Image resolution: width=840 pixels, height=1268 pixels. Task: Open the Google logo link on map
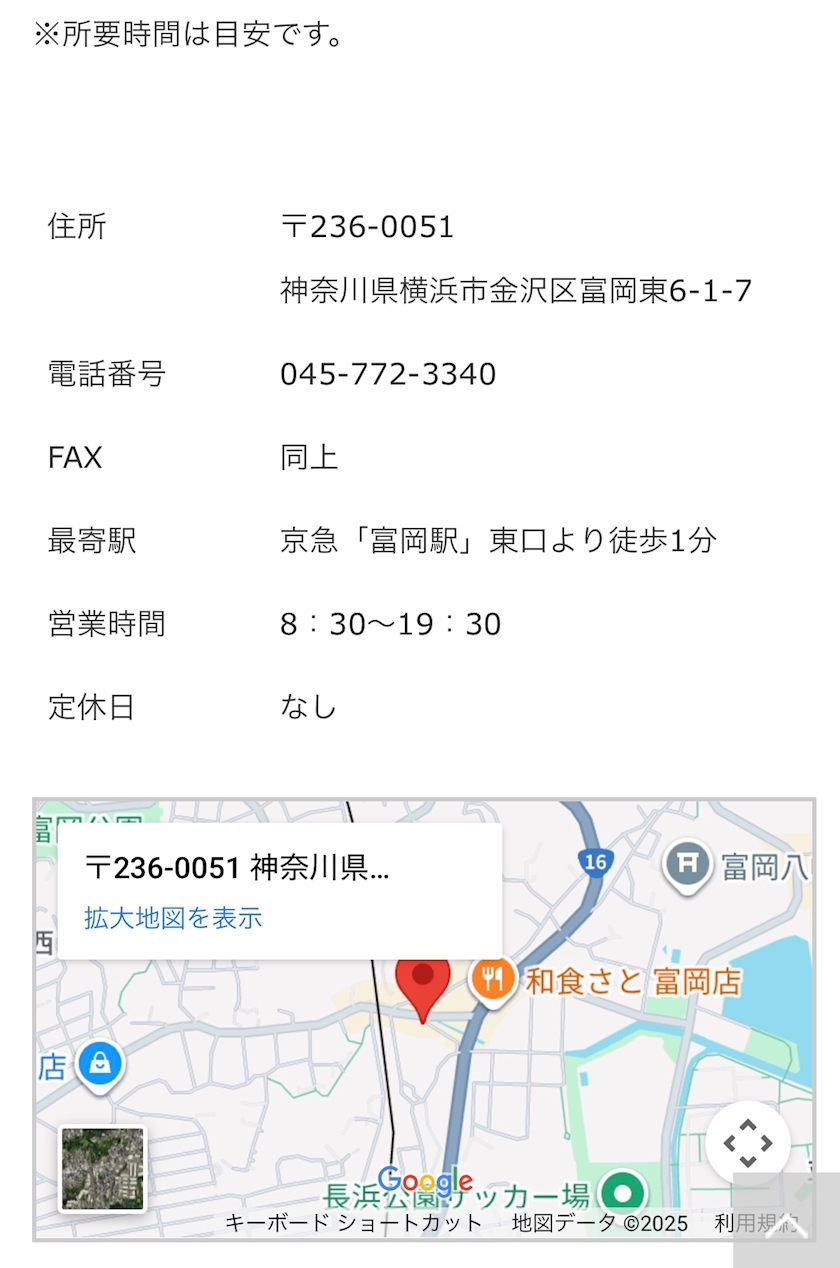(x=425, y=1182)
